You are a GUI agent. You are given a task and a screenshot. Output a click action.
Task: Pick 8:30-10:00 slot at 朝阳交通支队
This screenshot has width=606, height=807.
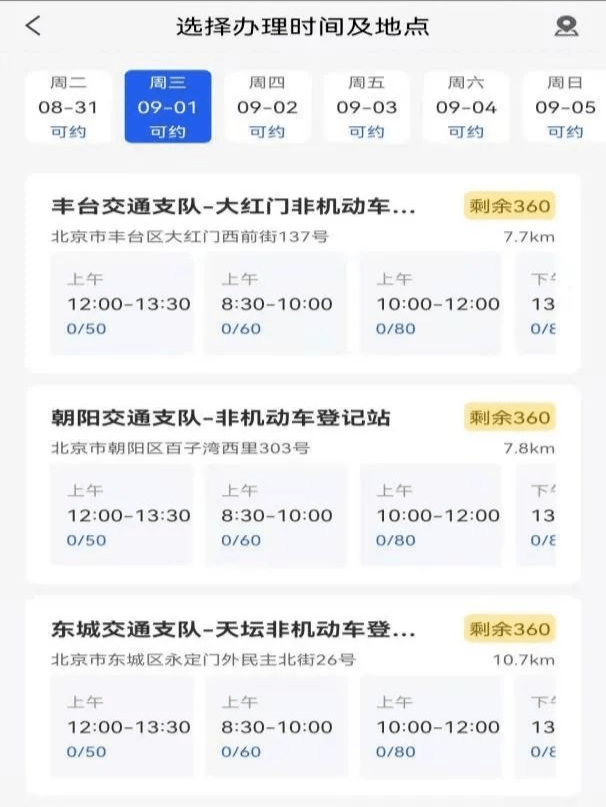[x=276, y=516]
